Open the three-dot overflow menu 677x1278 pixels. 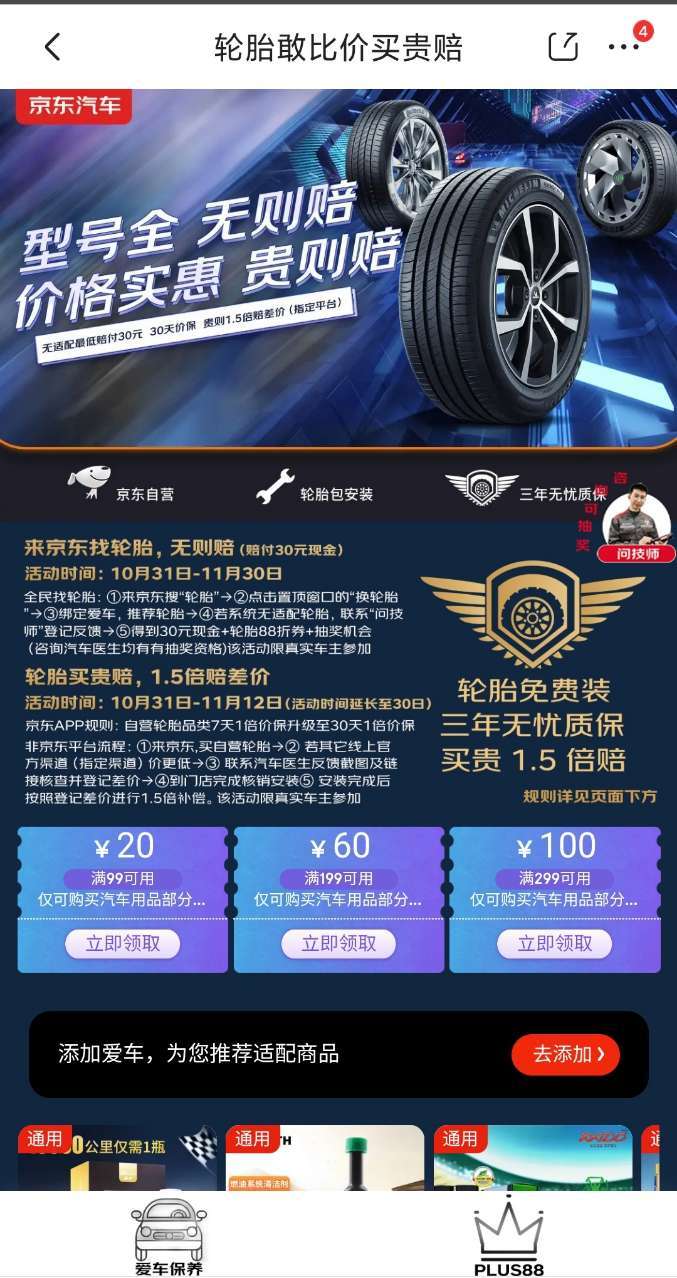point(623,46)
